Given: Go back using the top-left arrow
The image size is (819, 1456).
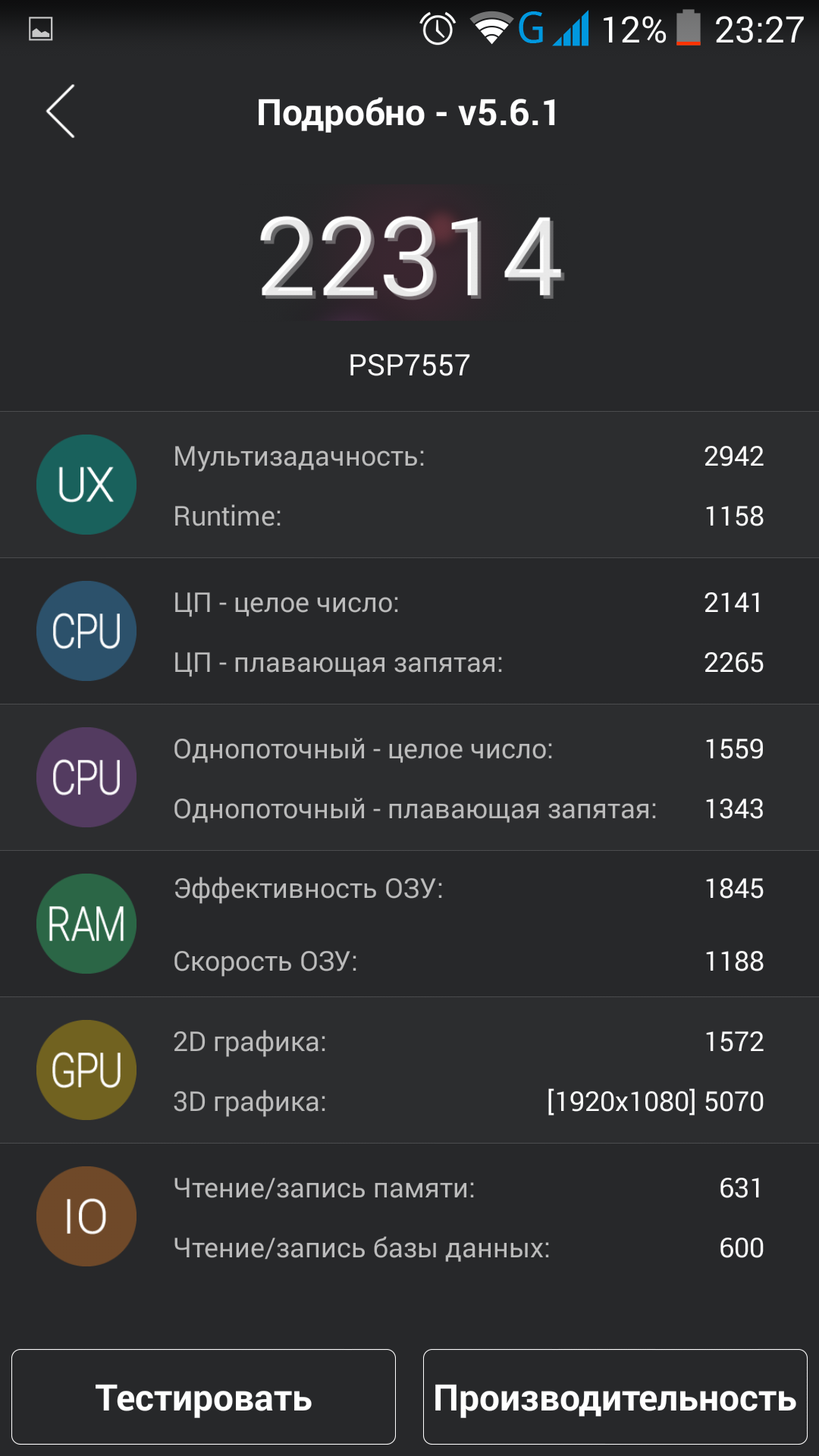Looking at the screenshot, I should point(61,111).
